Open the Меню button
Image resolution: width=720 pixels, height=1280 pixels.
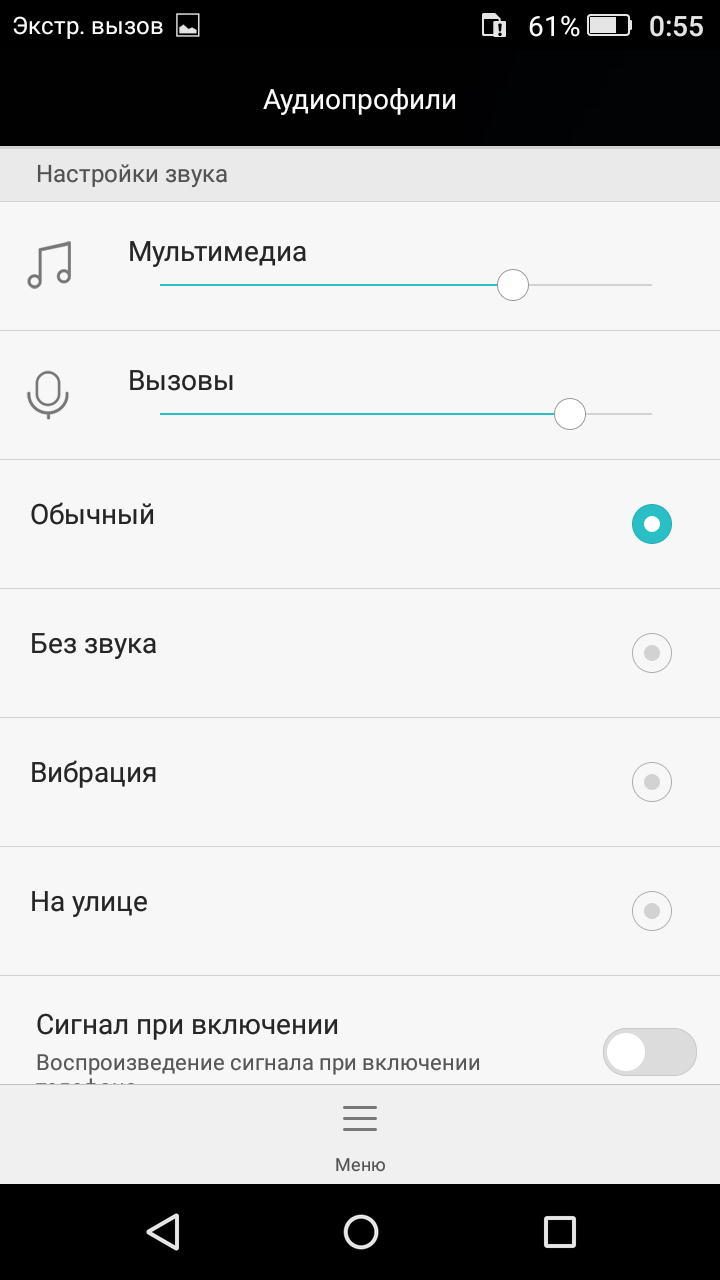(360, 1134)
